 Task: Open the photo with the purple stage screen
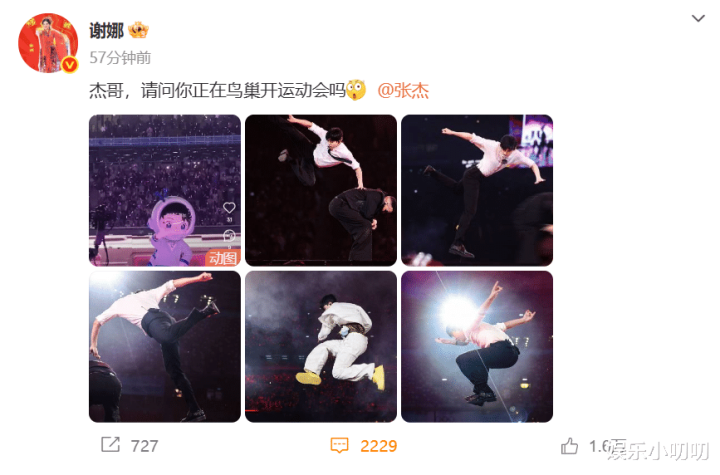click(477, 190)
